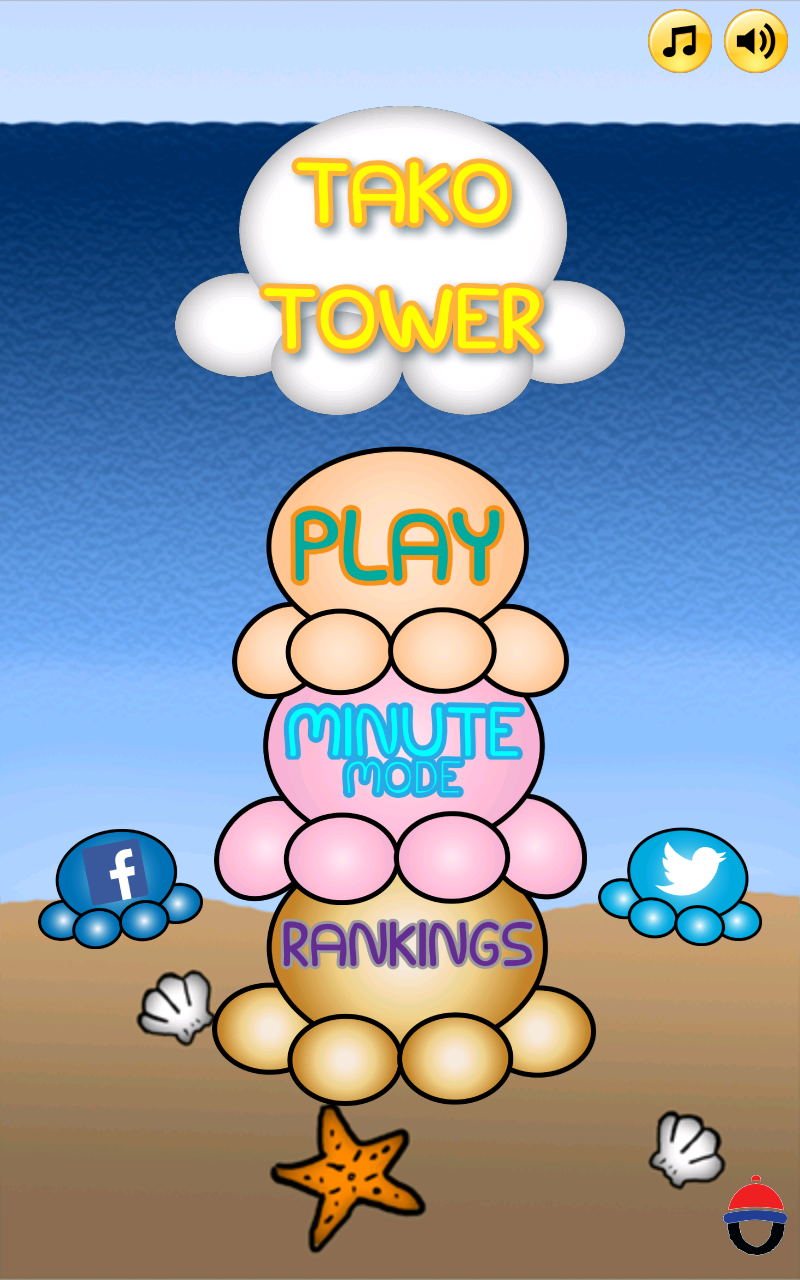Select Minute Mode
The image size is (800, 1280).
(404, 749)
